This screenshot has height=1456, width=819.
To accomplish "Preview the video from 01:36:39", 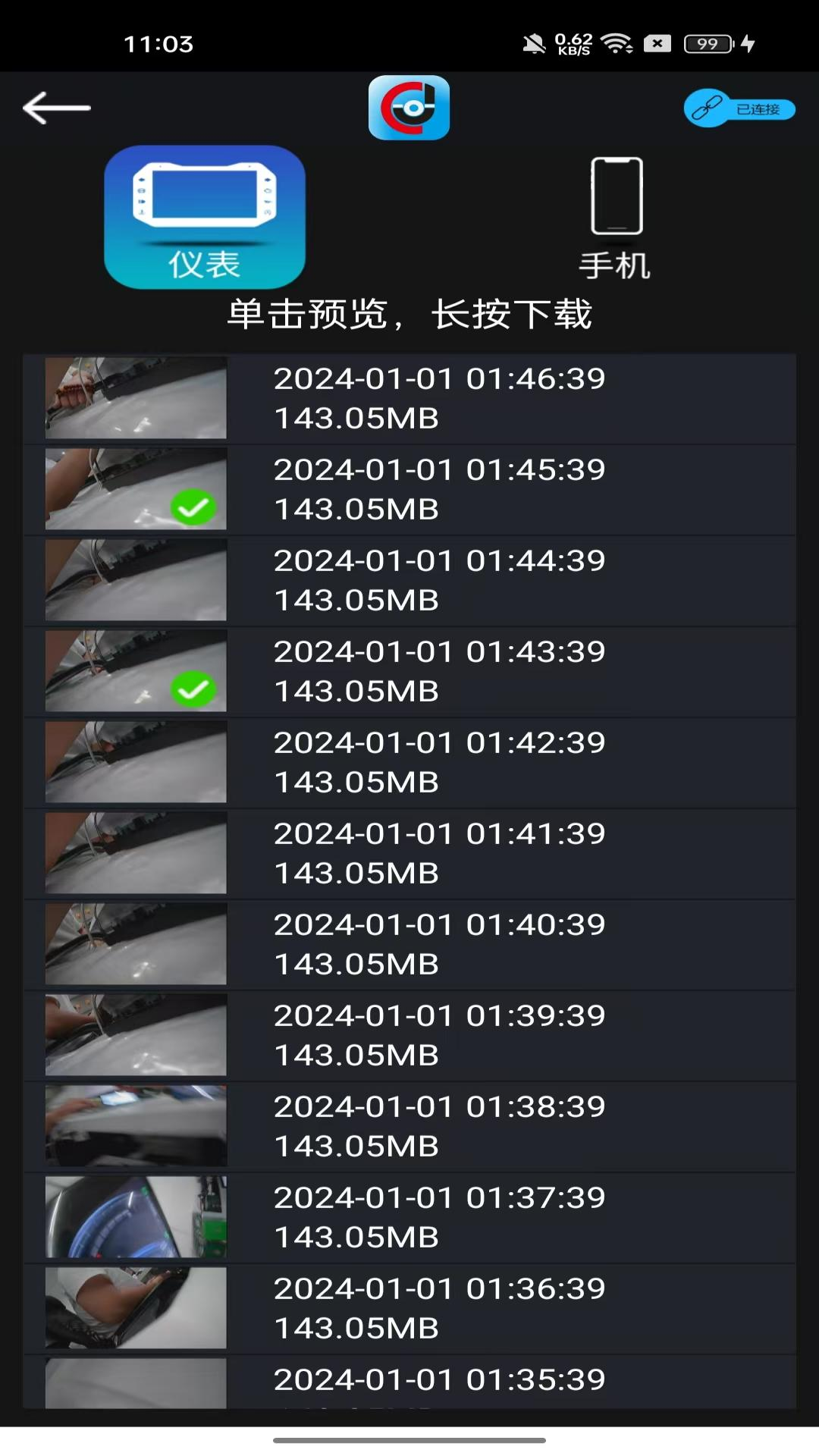I will [x=409, y=1308].
